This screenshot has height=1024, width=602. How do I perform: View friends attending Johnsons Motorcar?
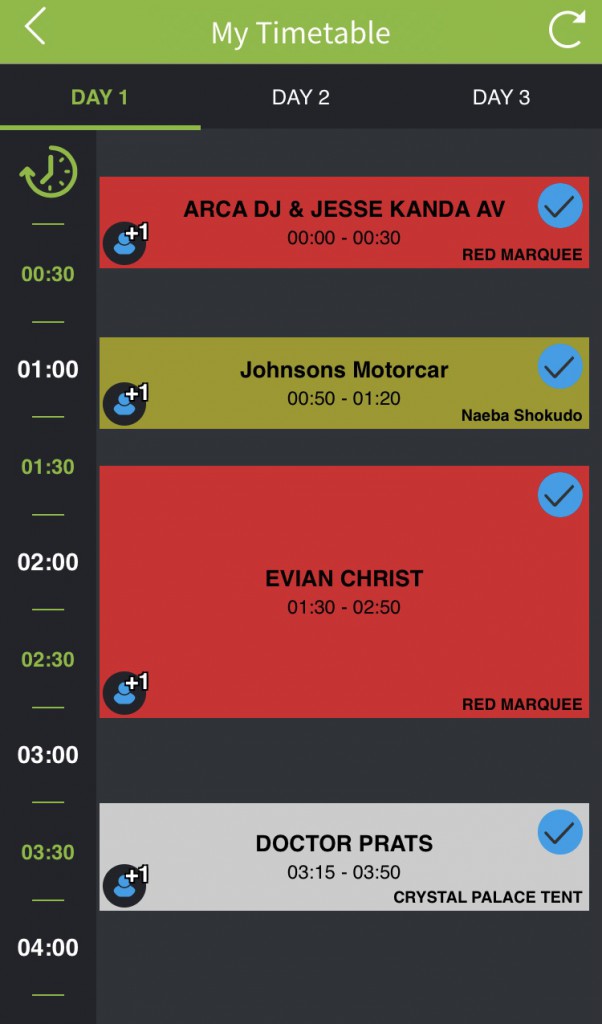click(x=125, y=403)
